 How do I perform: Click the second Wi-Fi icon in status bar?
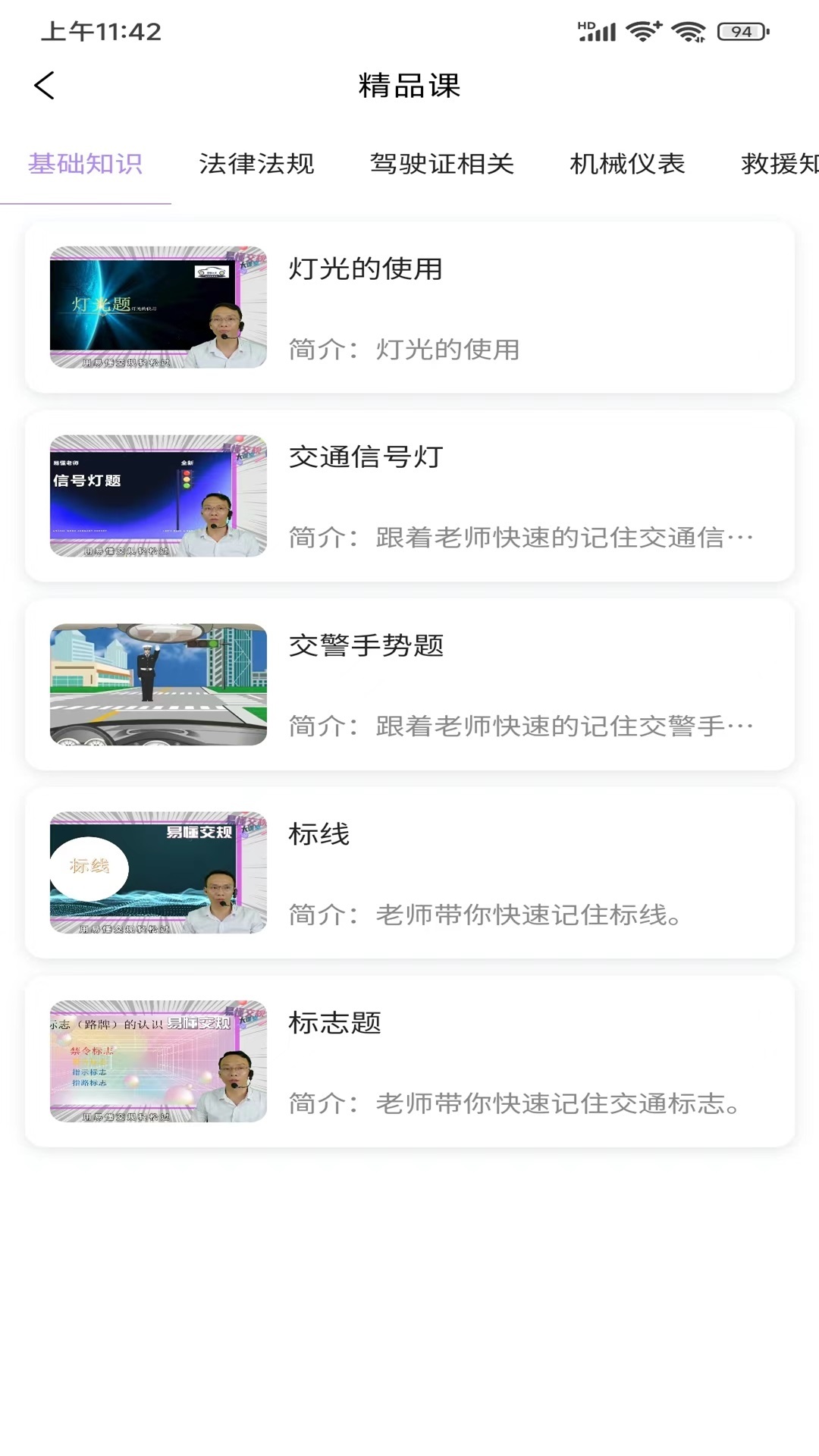point(687,33)
